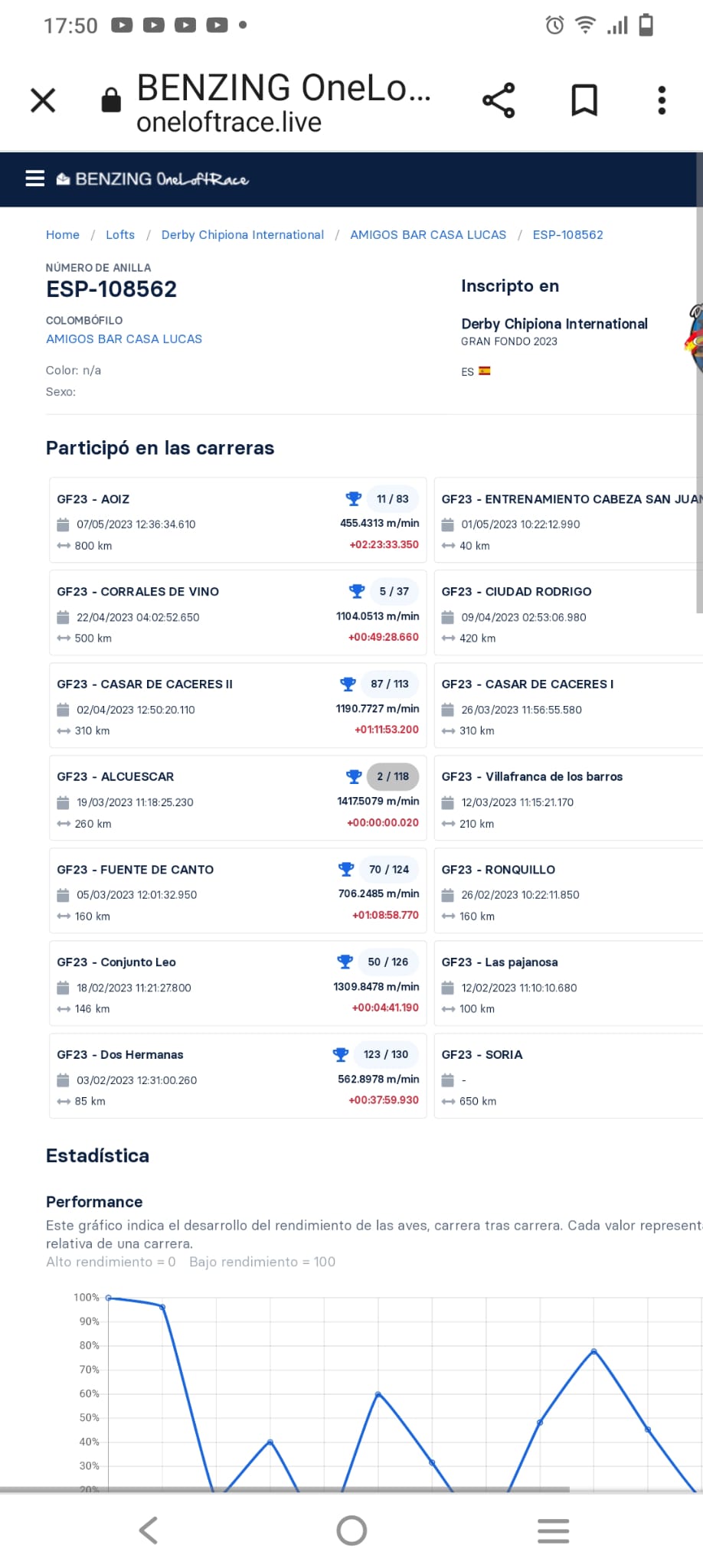The width and height of the screenshot is (703, 1568).
Task: Go to Home breadcrumb
Action: (x=63, y=235)
